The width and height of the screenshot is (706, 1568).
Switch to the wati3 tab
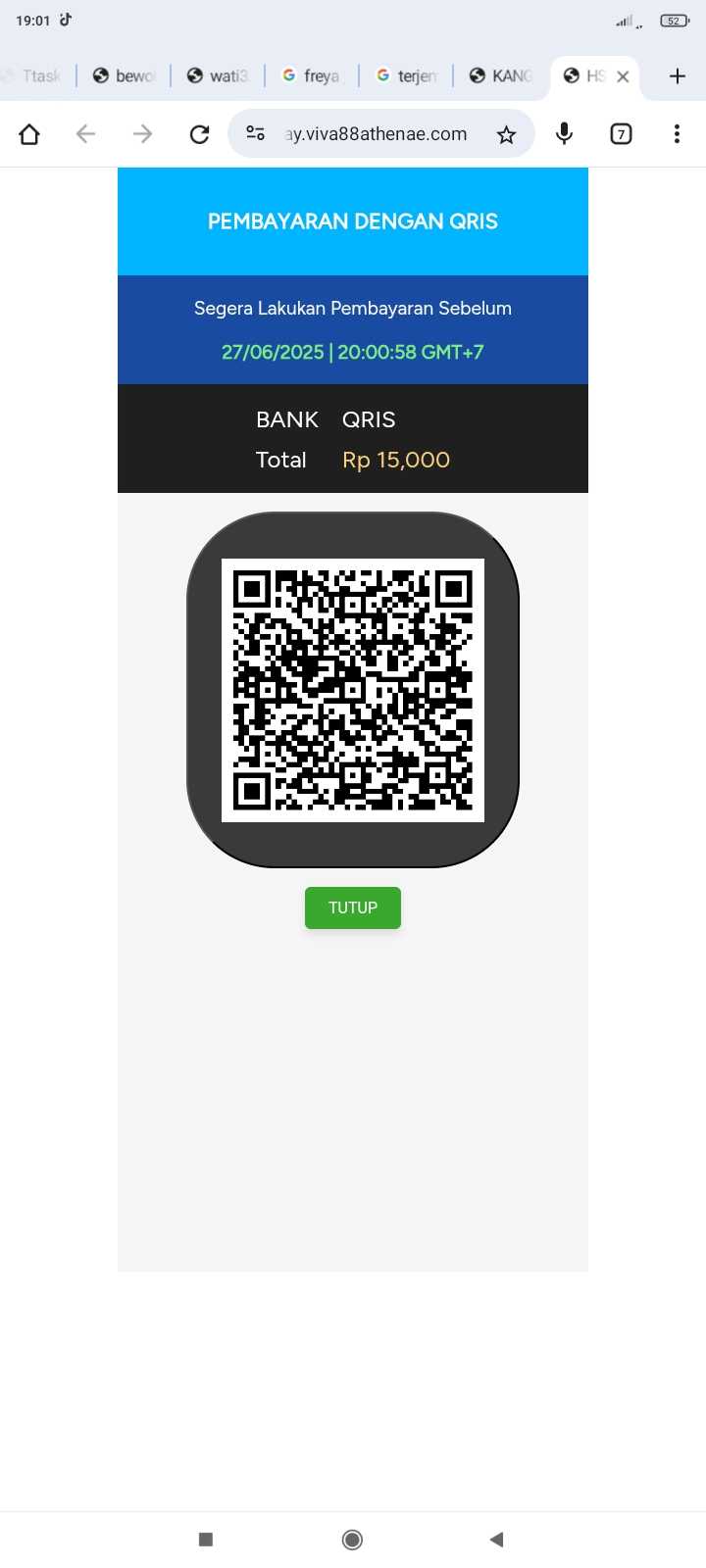pos(218,76)
